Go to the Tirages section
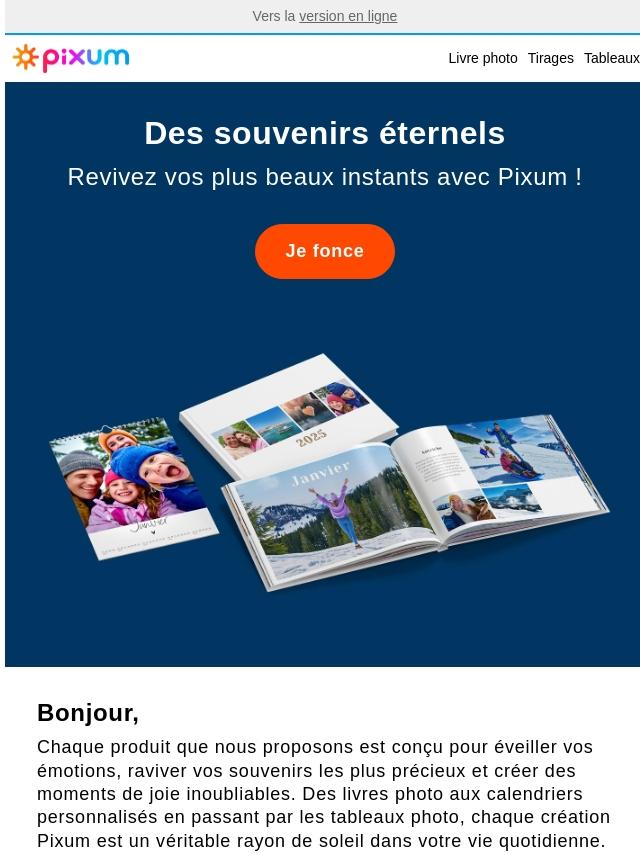The image size is (640, 854). [550, 58]
